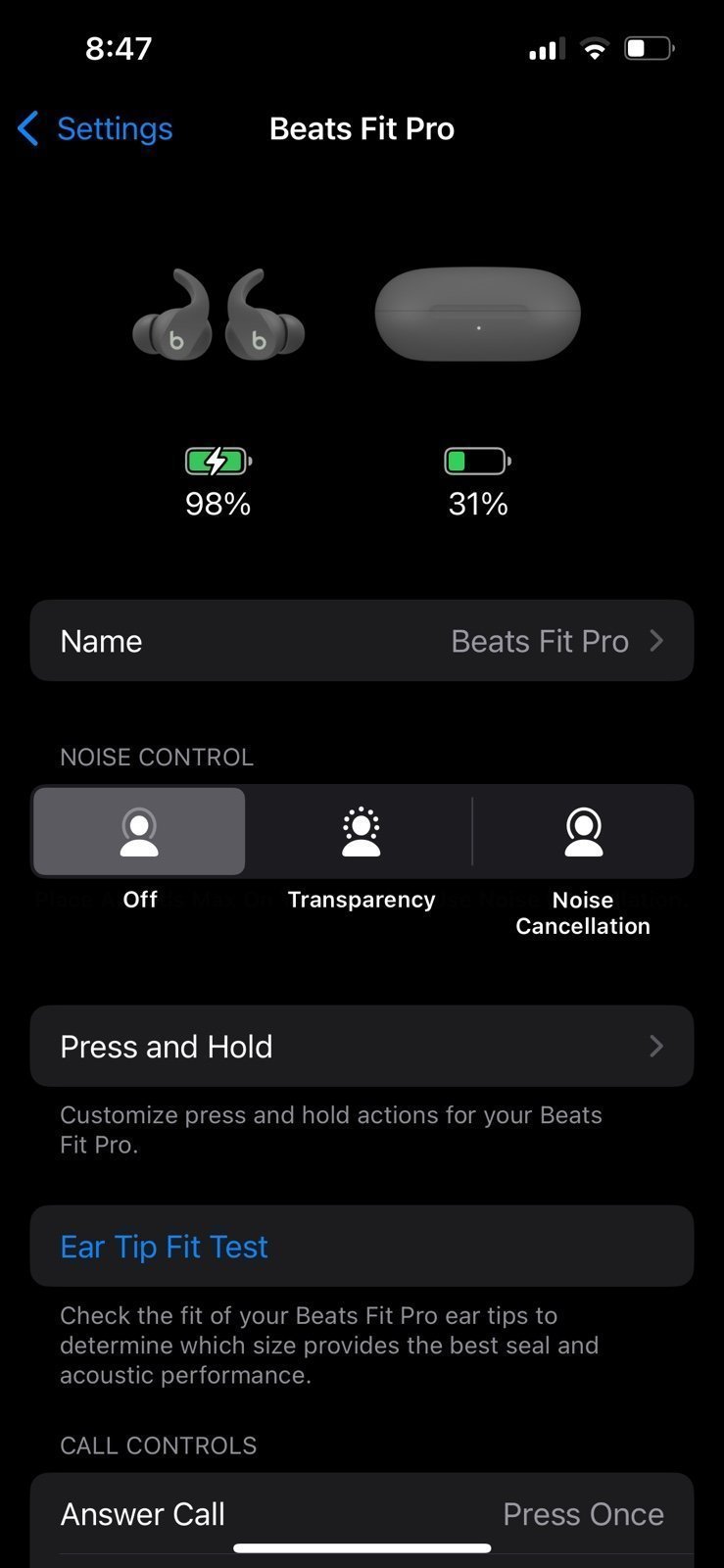Select the Off noise control mode
Screen dimensions: 724x1568
click(139, 831)
